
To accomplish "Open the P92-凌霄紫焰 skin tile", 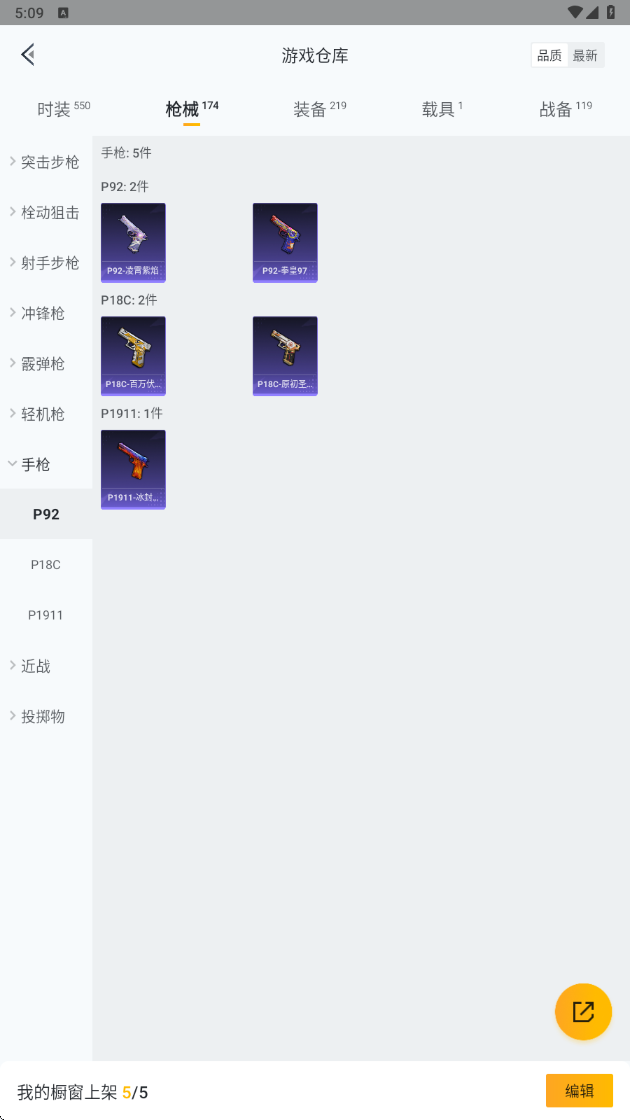I will (x=133, y=243).
